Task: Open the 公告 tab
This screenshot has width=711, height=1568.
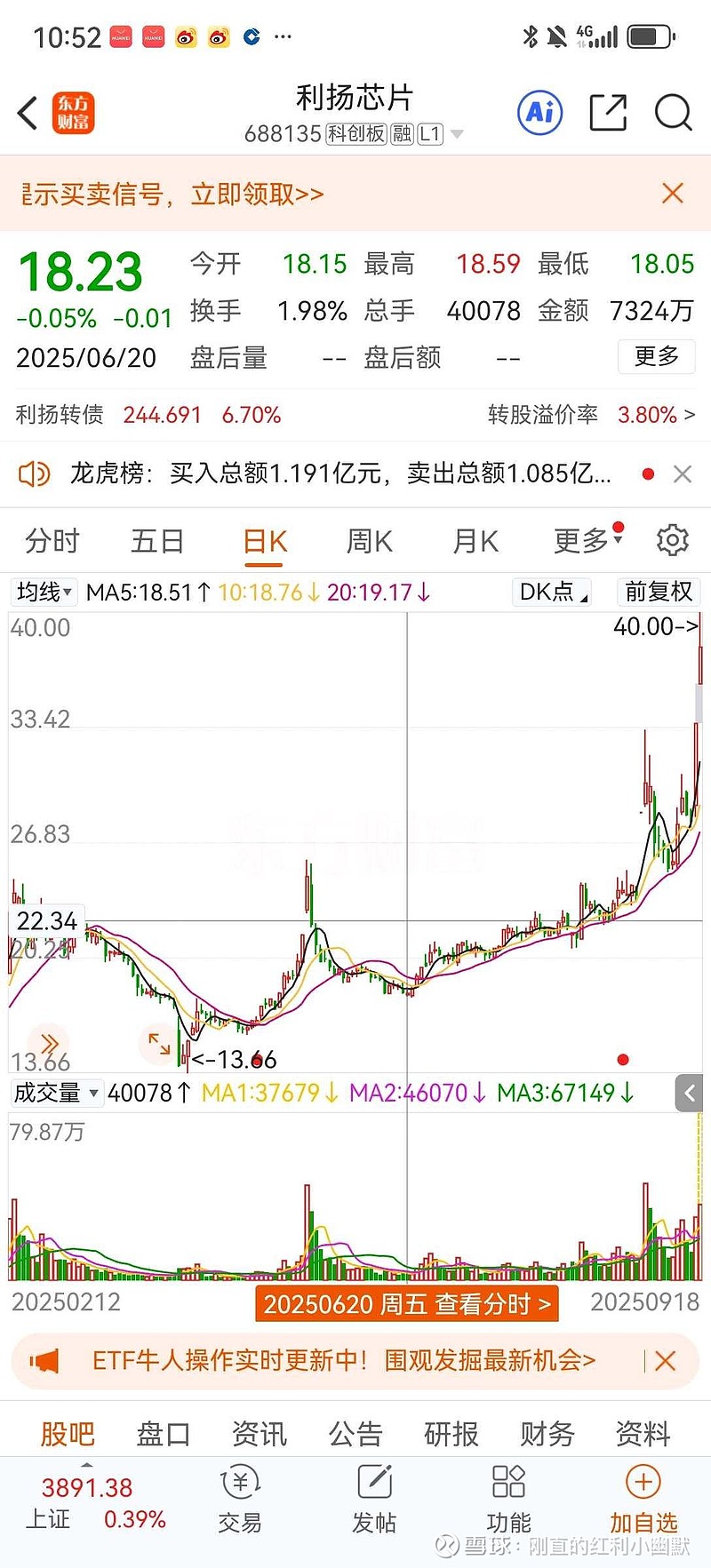Action: (x=355, y=1433)
